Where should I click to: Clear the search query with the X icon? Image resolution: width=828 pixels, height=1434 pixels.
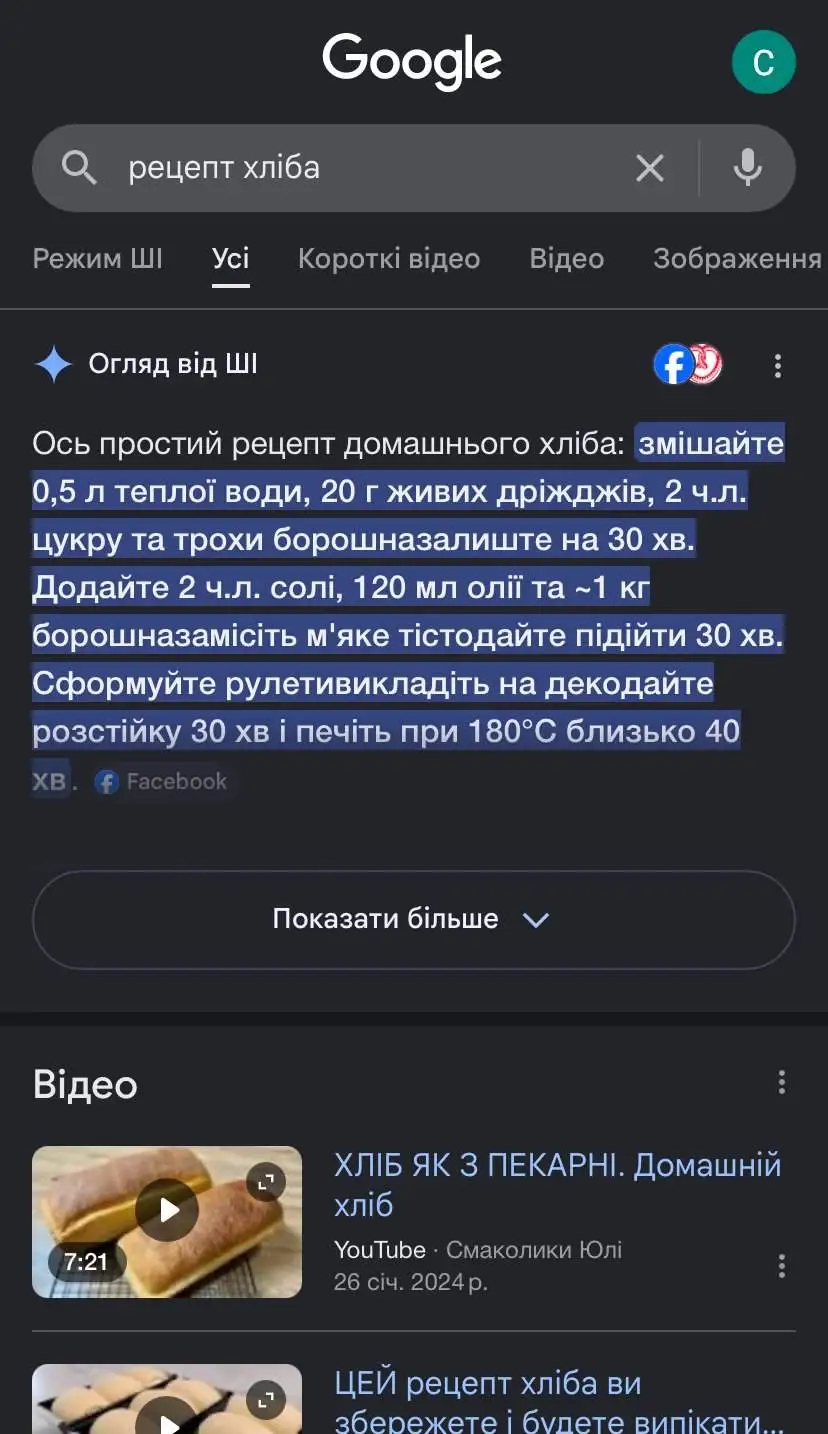[649, 167]
